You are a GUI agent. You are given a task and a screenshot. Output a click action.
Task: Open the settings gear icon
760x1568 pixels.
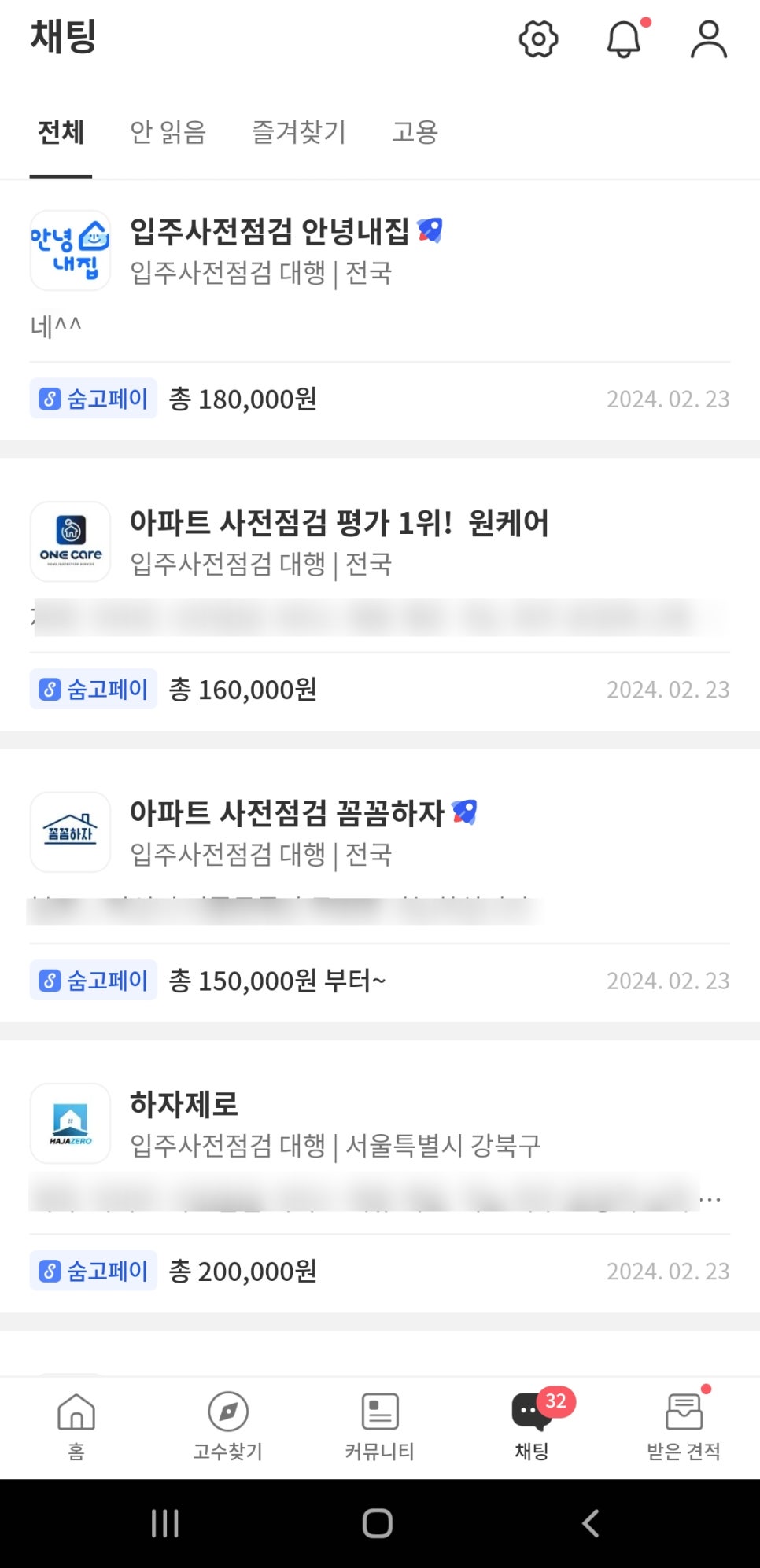pos(539,39)
